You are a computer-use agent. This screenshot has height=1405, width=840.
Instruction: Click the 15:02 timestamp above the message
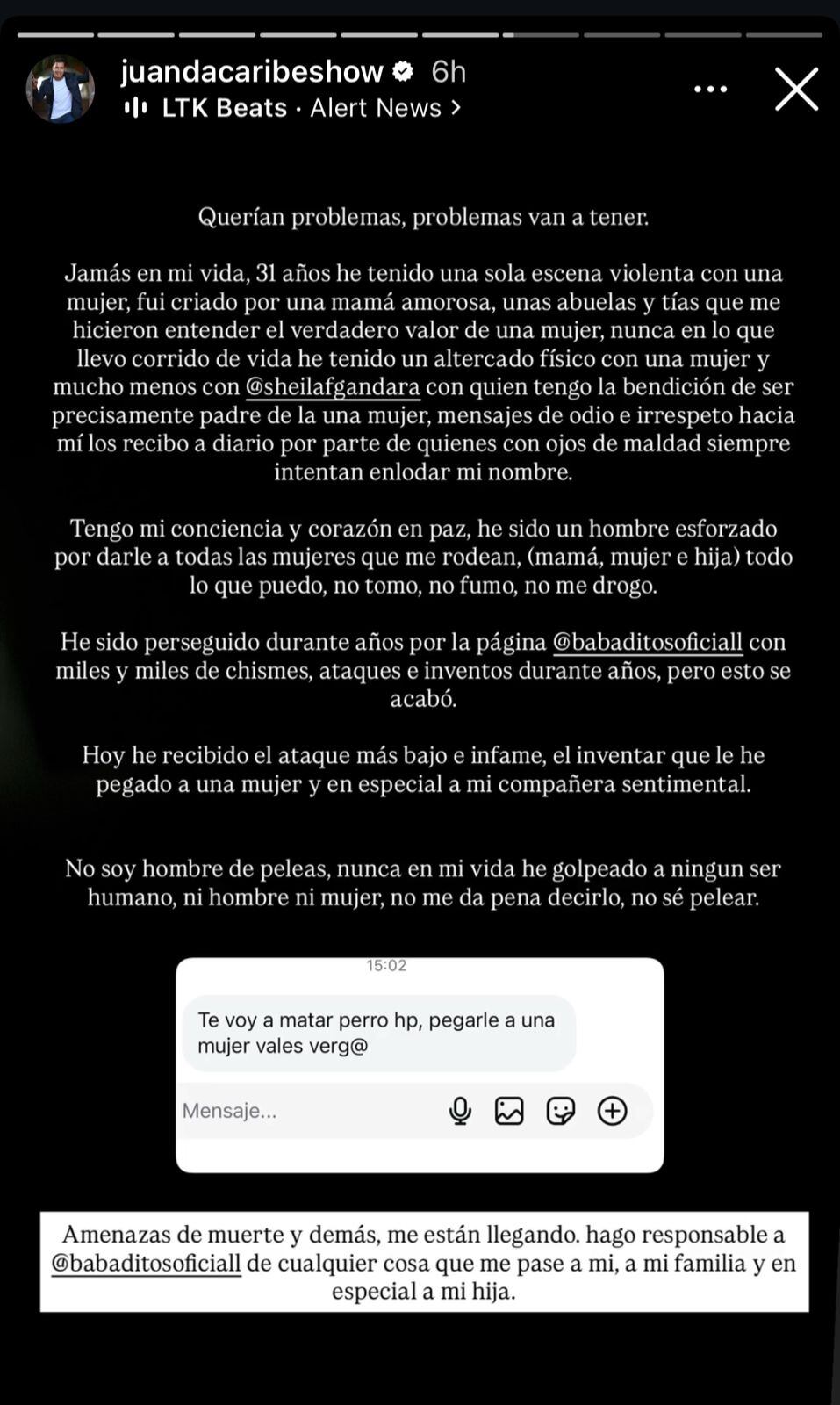tap(384, 965)
